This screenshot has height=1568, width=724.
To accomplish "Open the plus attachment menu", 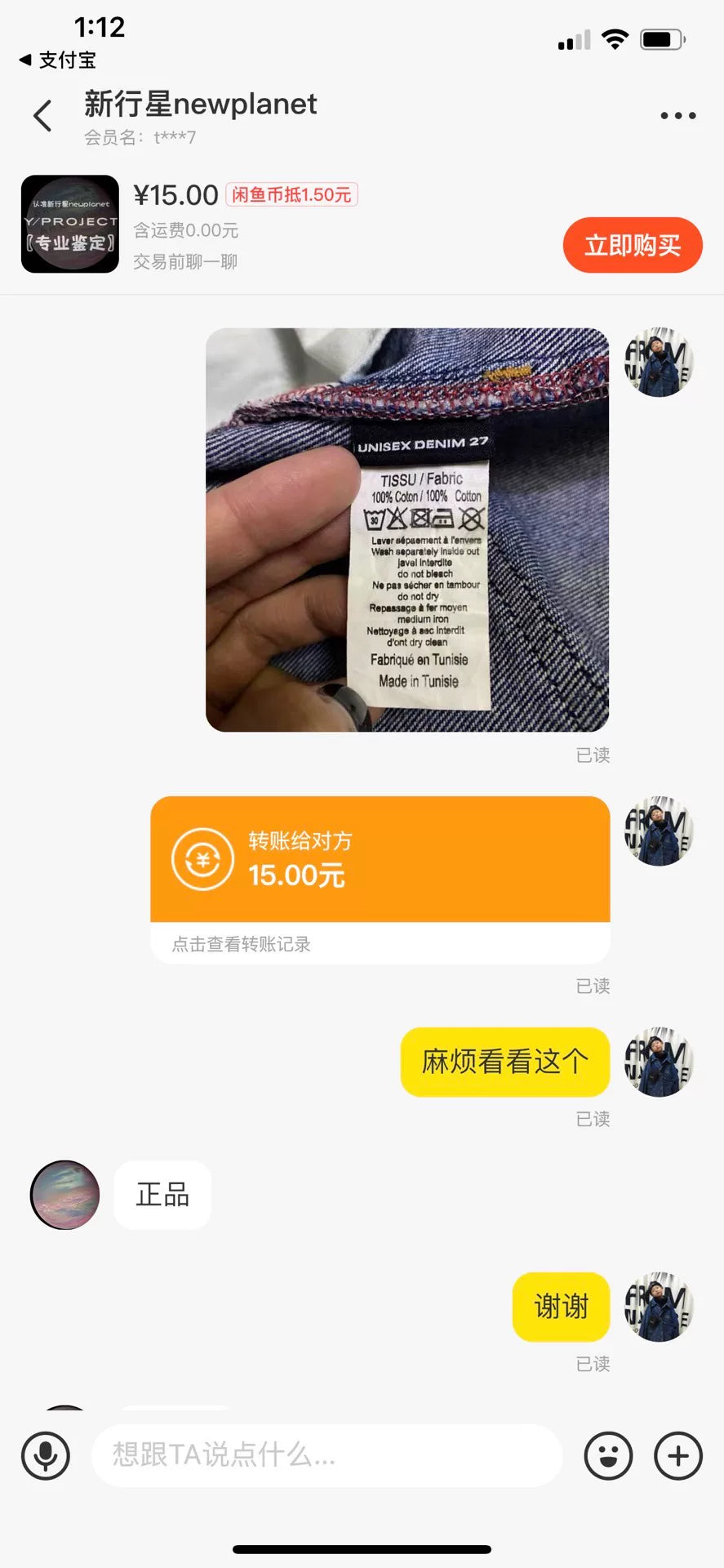I will (x=677, y=1455).
